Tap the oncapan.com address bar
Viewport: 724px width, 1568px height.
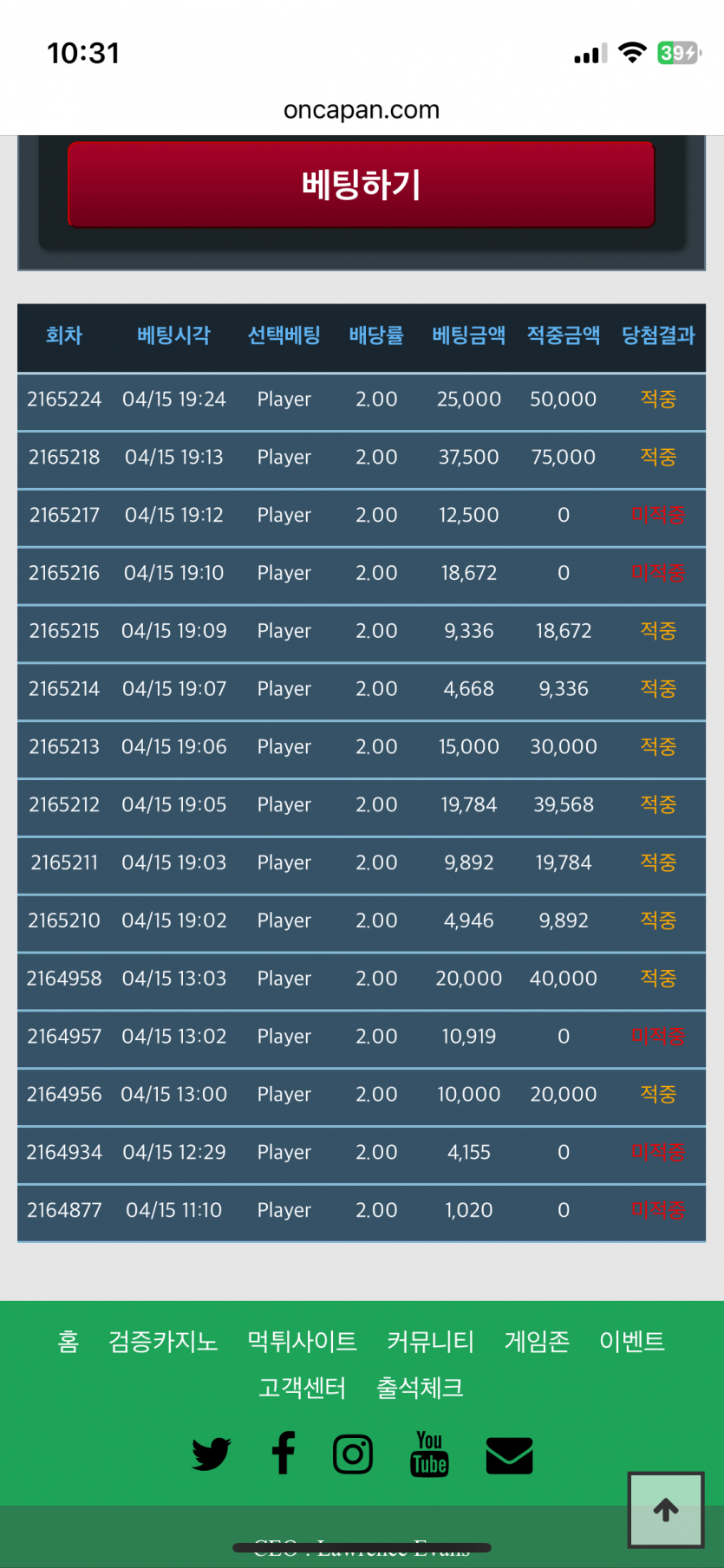[x=362, y=110]
